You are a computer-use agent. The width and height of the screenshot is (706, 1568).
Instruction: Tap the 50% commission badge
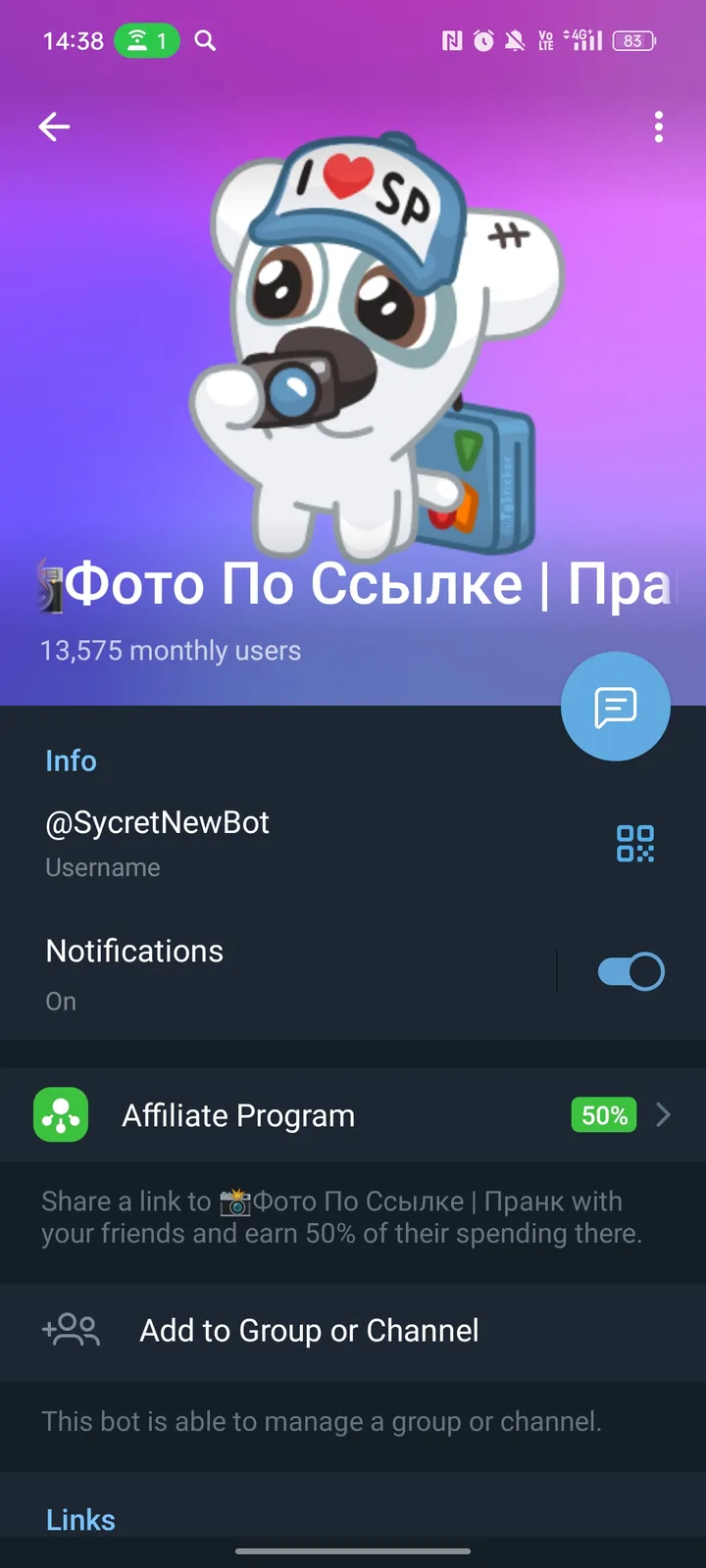pos(602,1114)
